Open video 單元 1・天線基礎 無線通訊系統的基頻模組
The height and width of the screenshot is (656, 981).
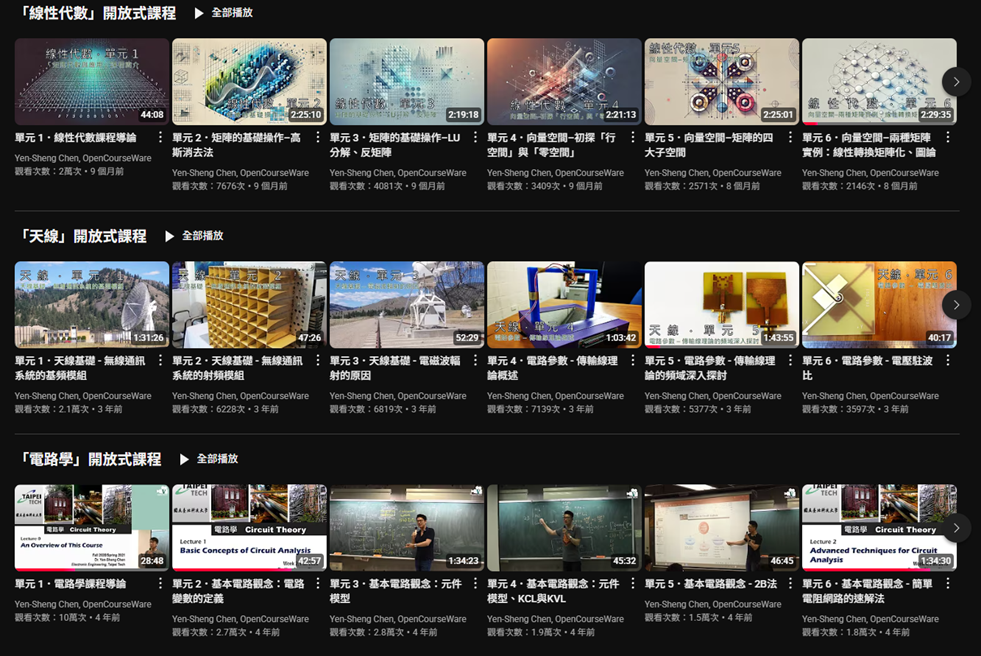click(x=92, y=305)
